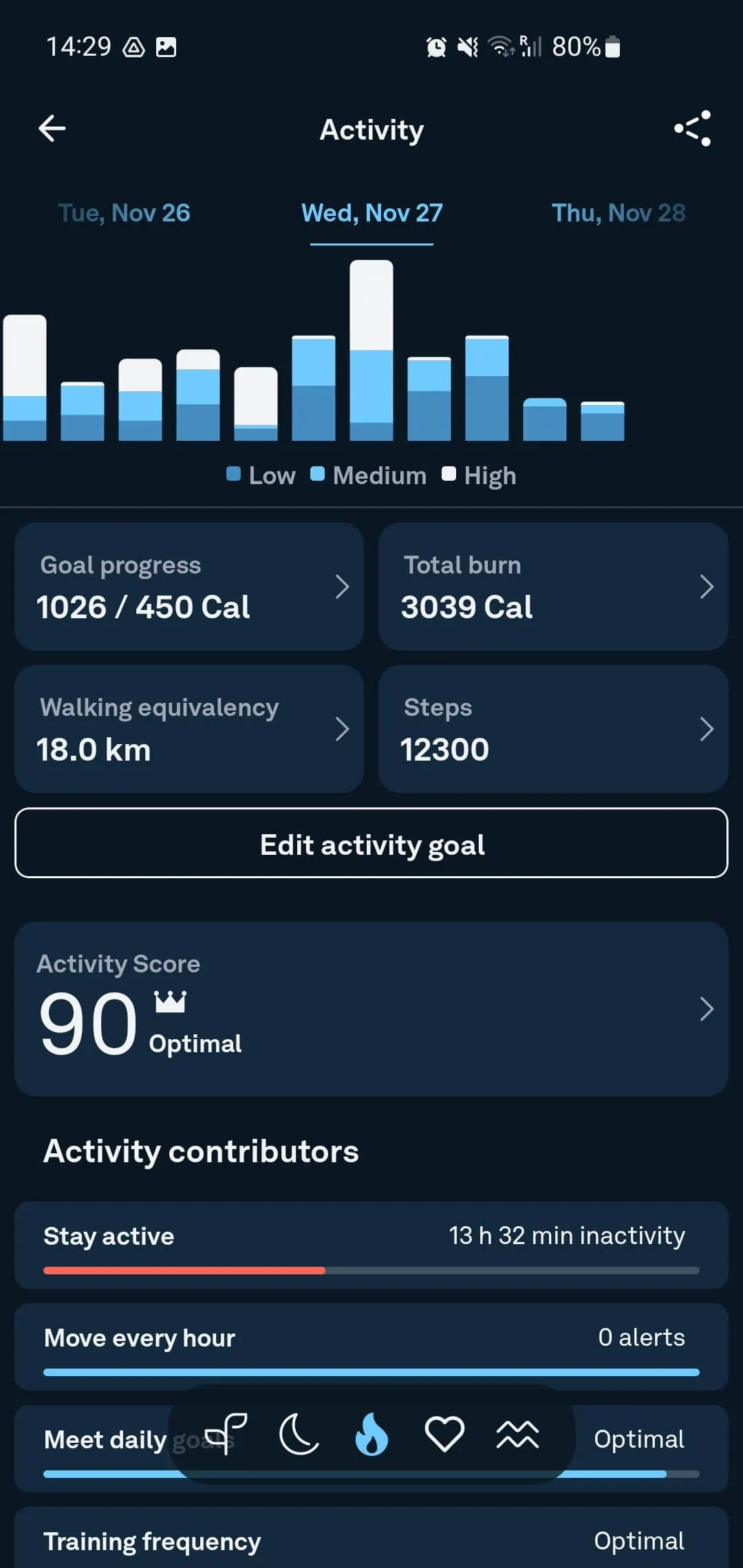Open the Stay active contributor
The image size is (743, 1568).
[x=371, y=1245]
